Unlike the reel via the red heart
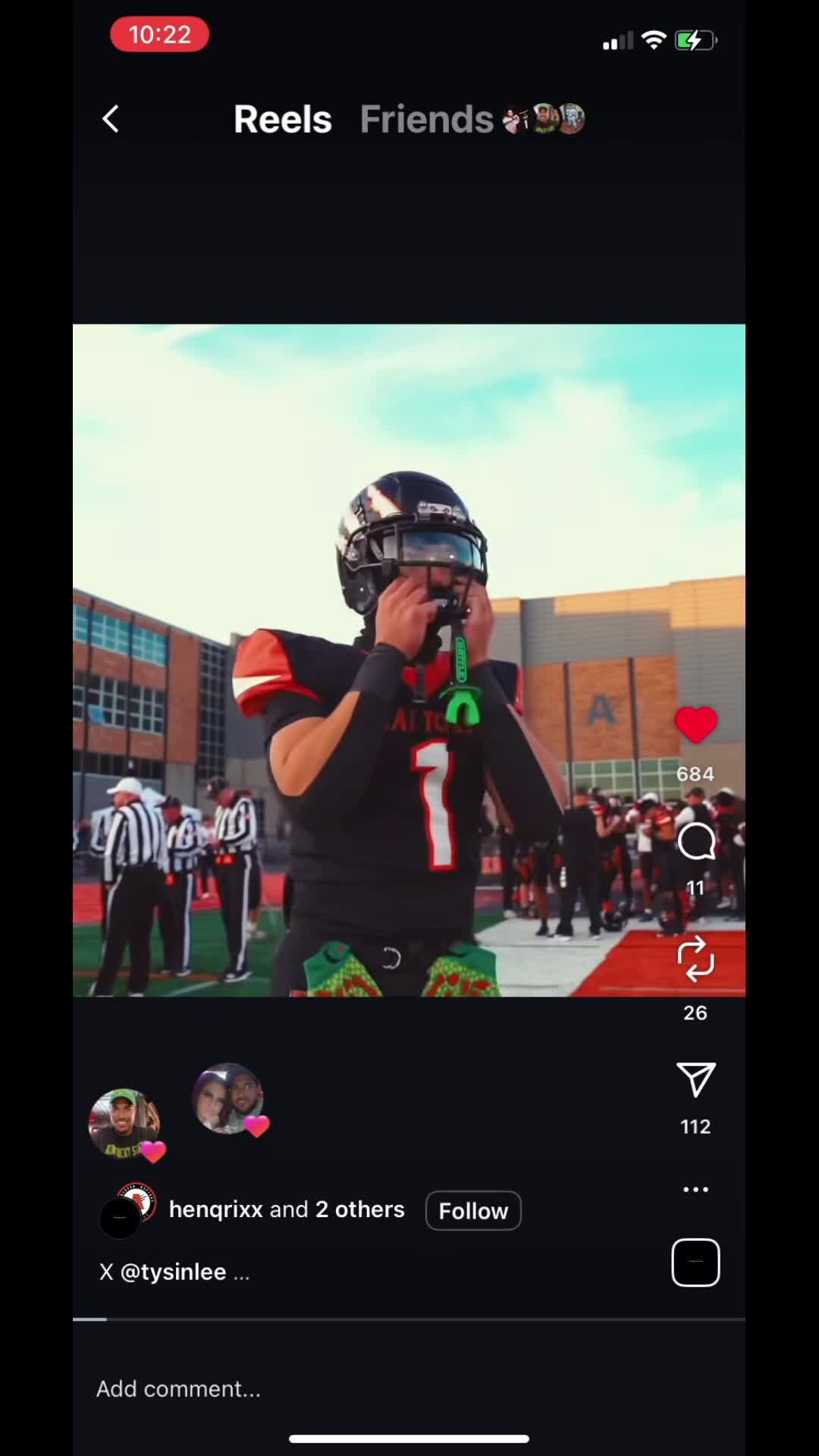 click(695, 724)
